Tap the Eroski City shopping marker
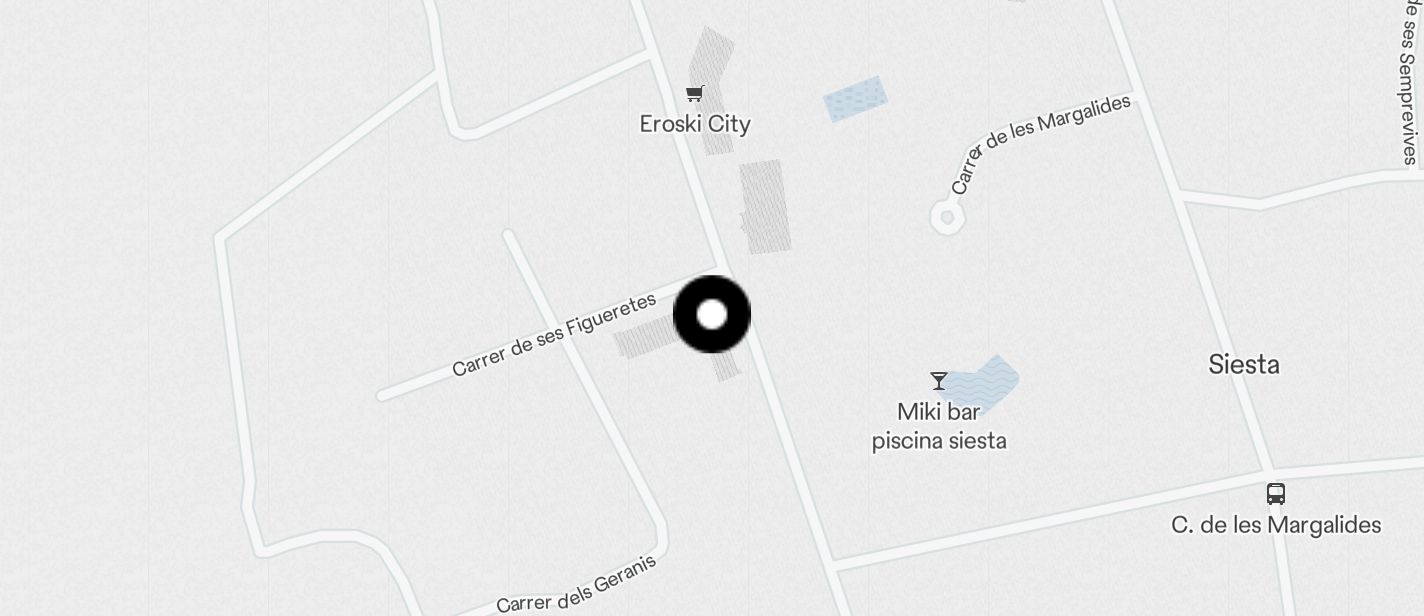1424x616 pixels. [x=694, y=94]
